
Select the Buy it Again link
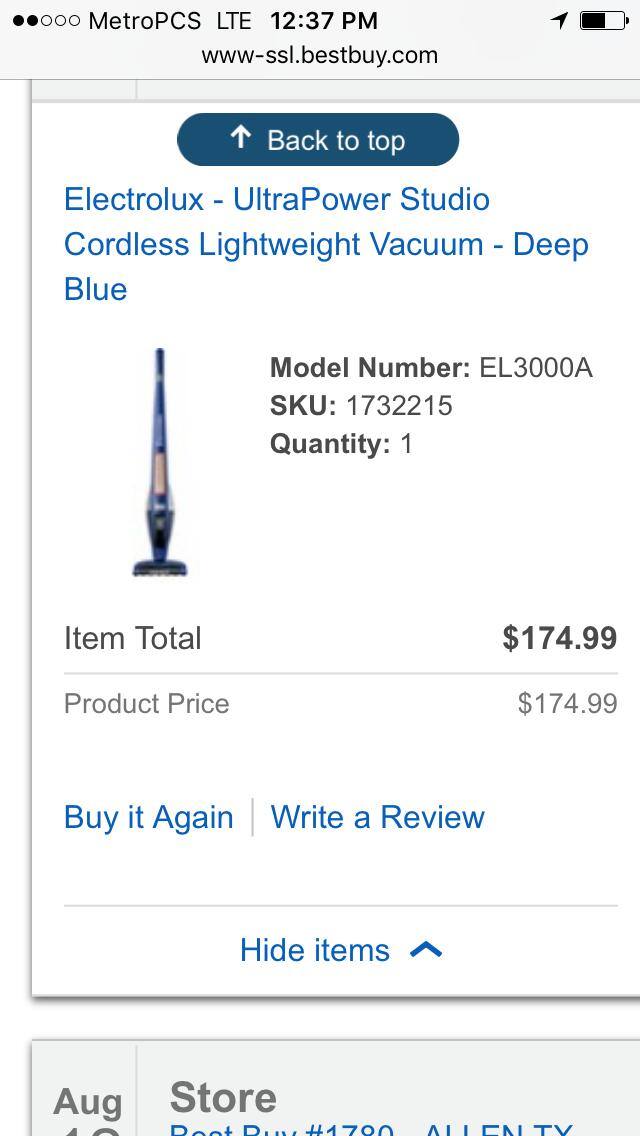148,817
